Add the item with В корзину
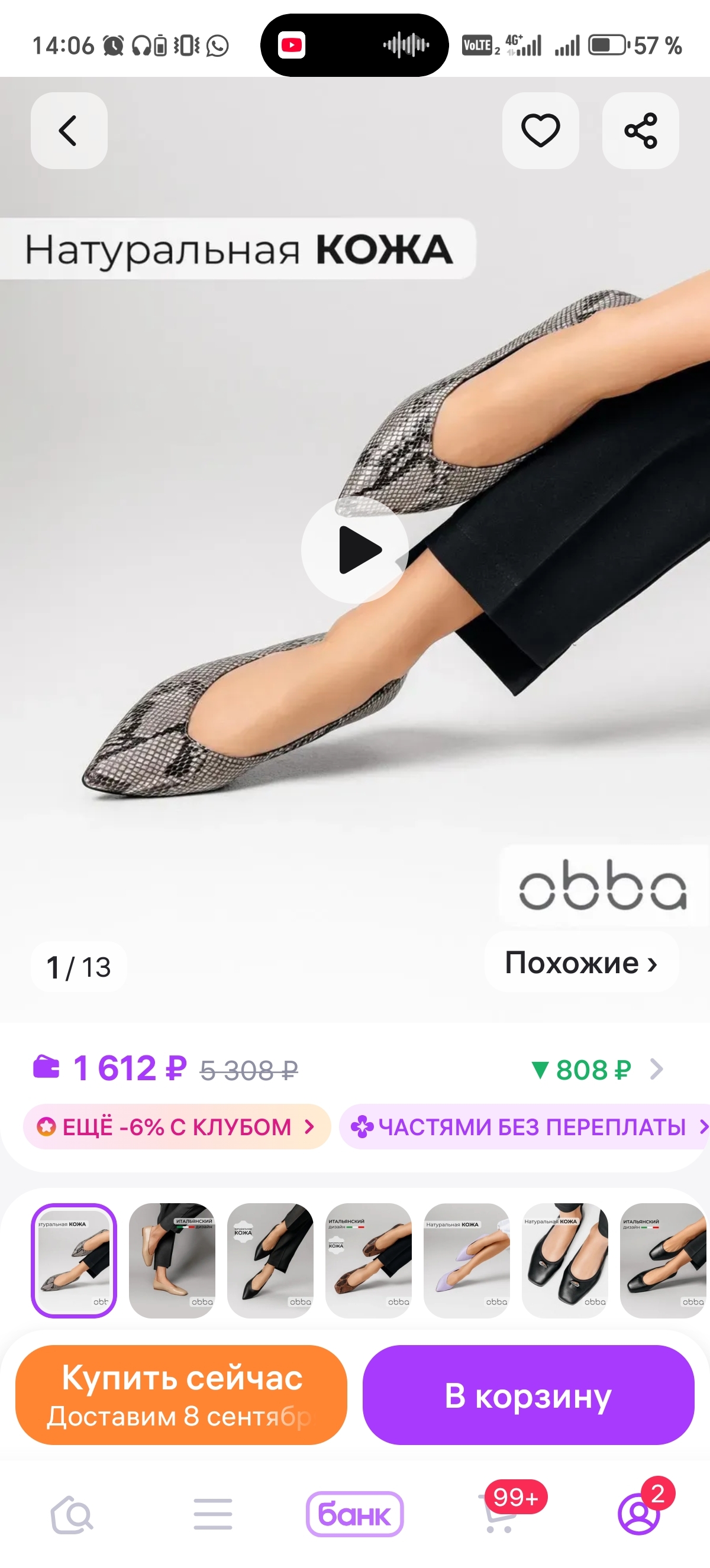 pos(528,1395)
